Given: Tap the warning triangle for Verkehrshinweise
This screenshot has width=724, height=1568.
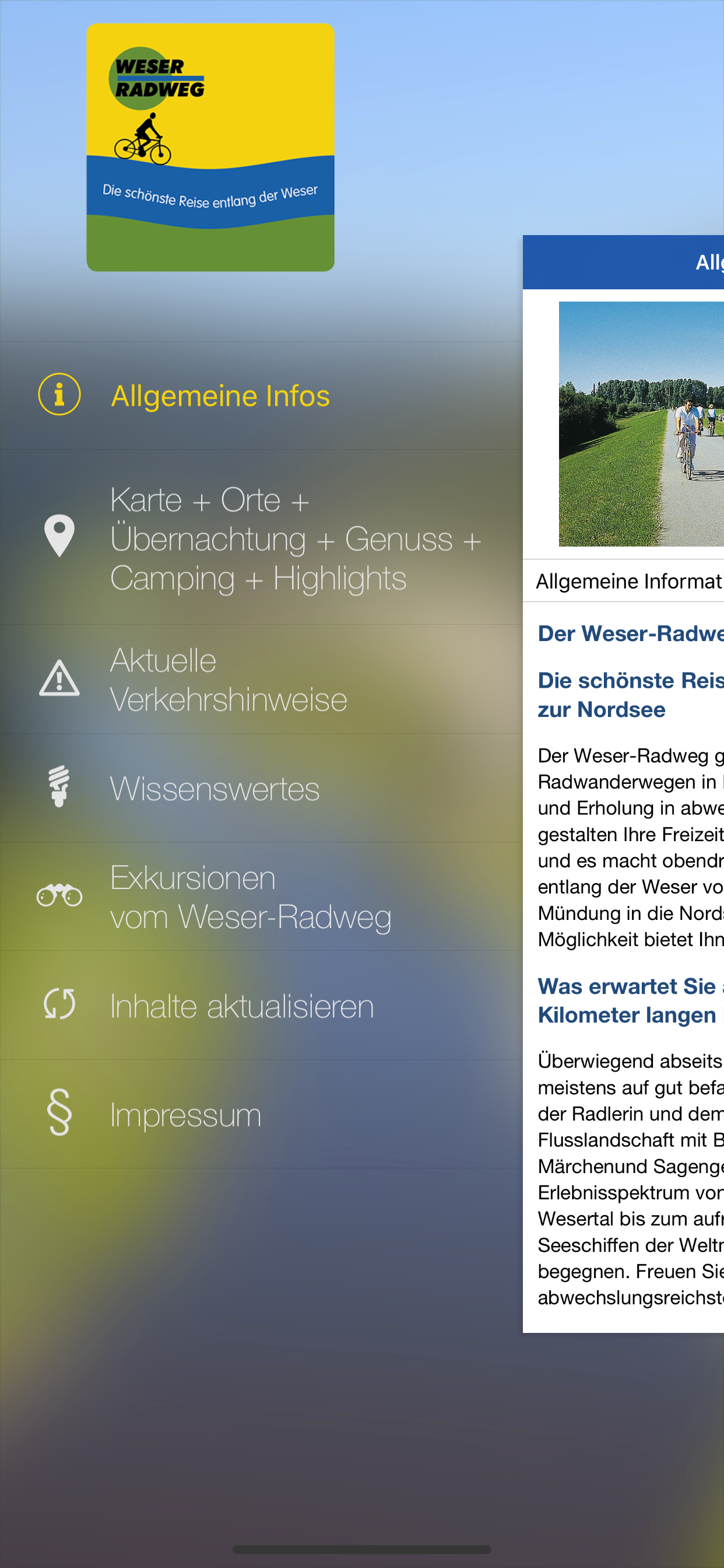Looking at the screenshot, I should click(58, 678).
